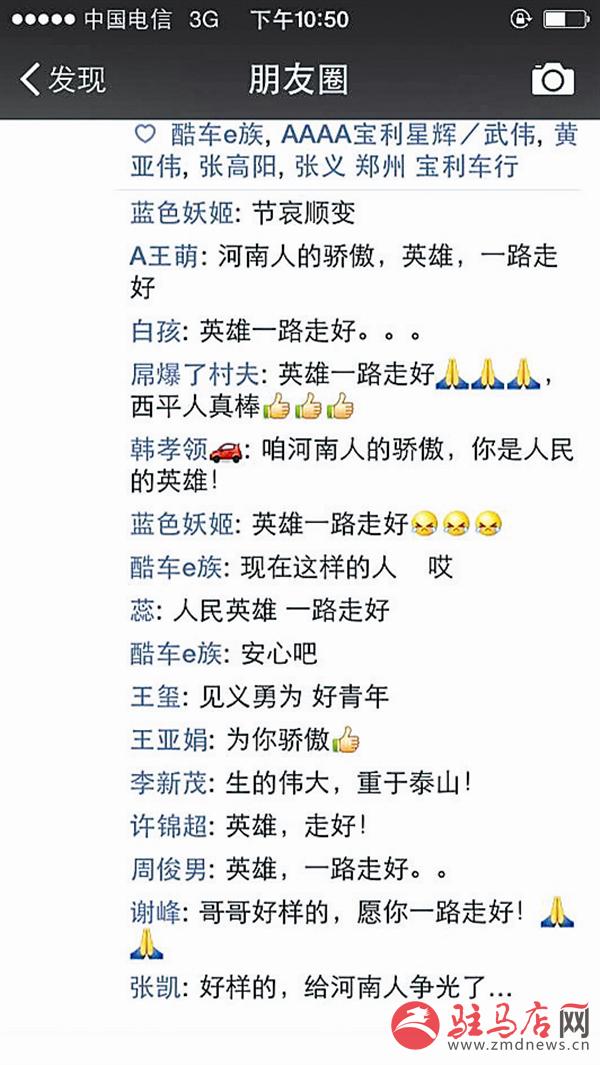Open A王萌's profile from the comment
Image resolution: width=600 pixels, height=1065 pixels.
(x=172, y=256)
